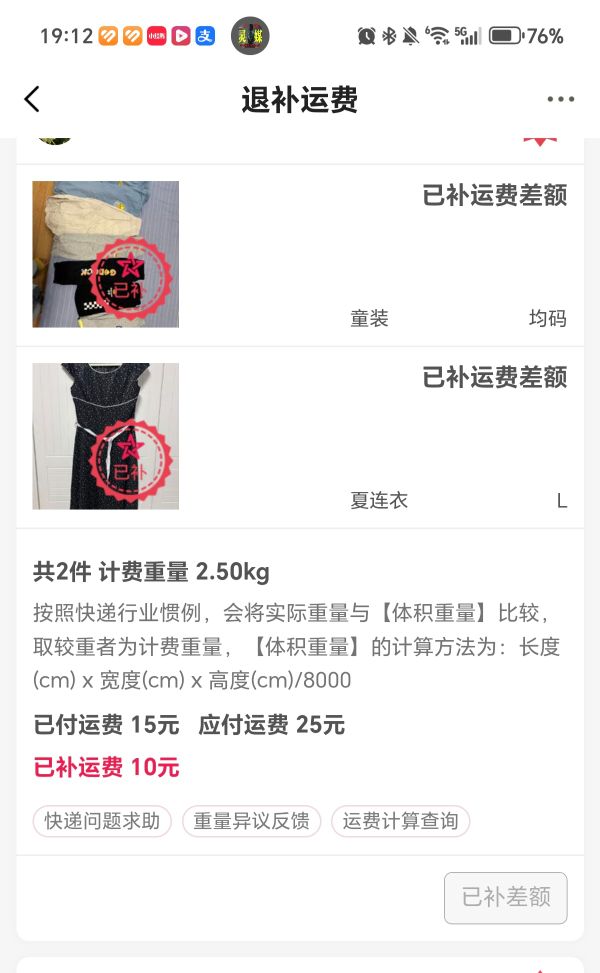This screenshot has width=600, height=973.
Task: Open the 童装 item thumbnail
Action: tap(106, 254)
